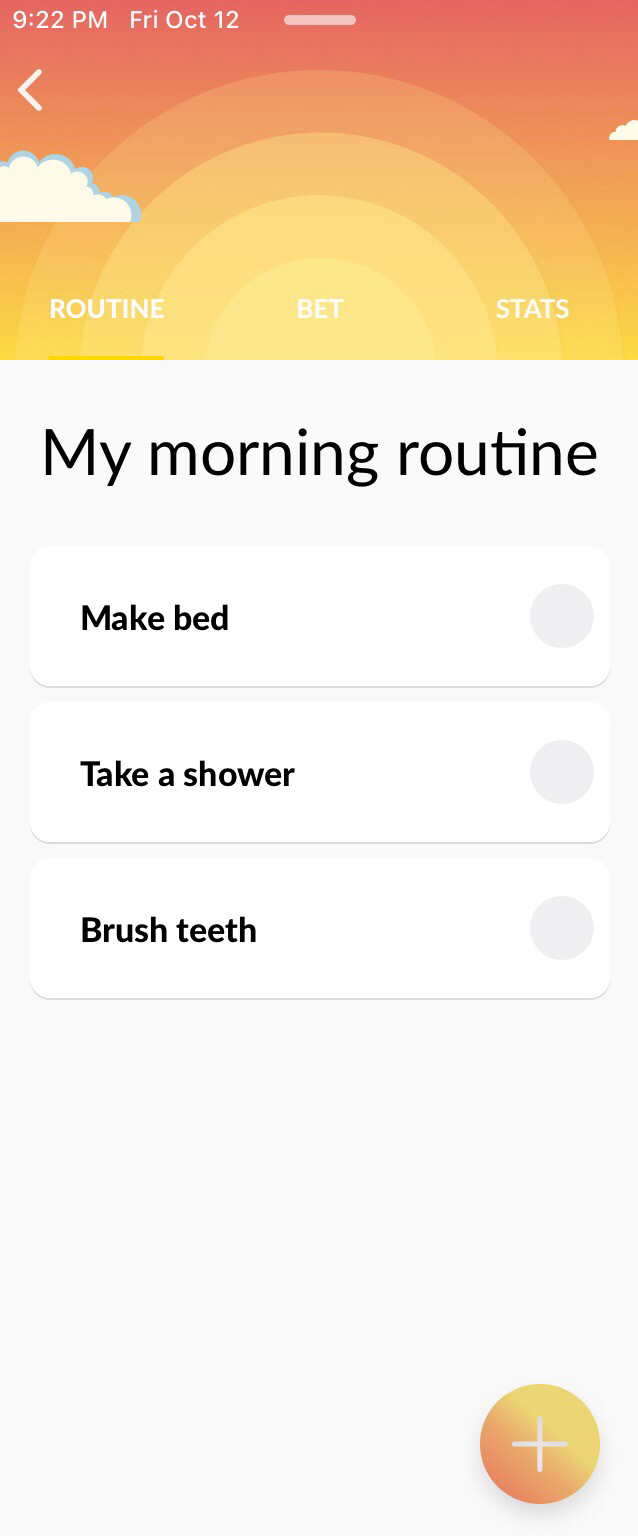Switch to the Stats tab
638x1536 pixels.
[x=532, y=309]
